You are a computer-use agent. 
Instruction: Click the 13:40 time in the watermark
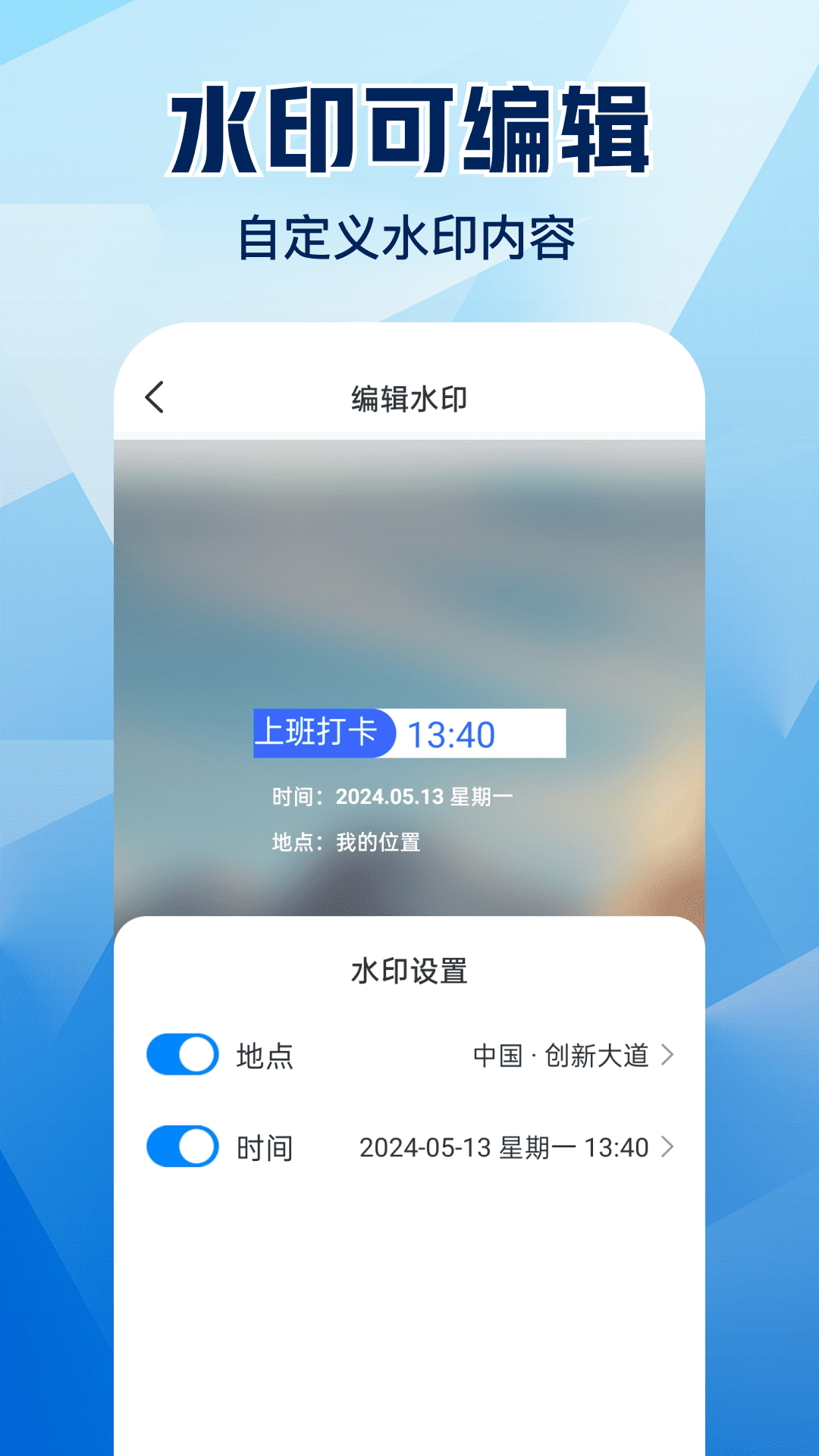pos(452,734)
